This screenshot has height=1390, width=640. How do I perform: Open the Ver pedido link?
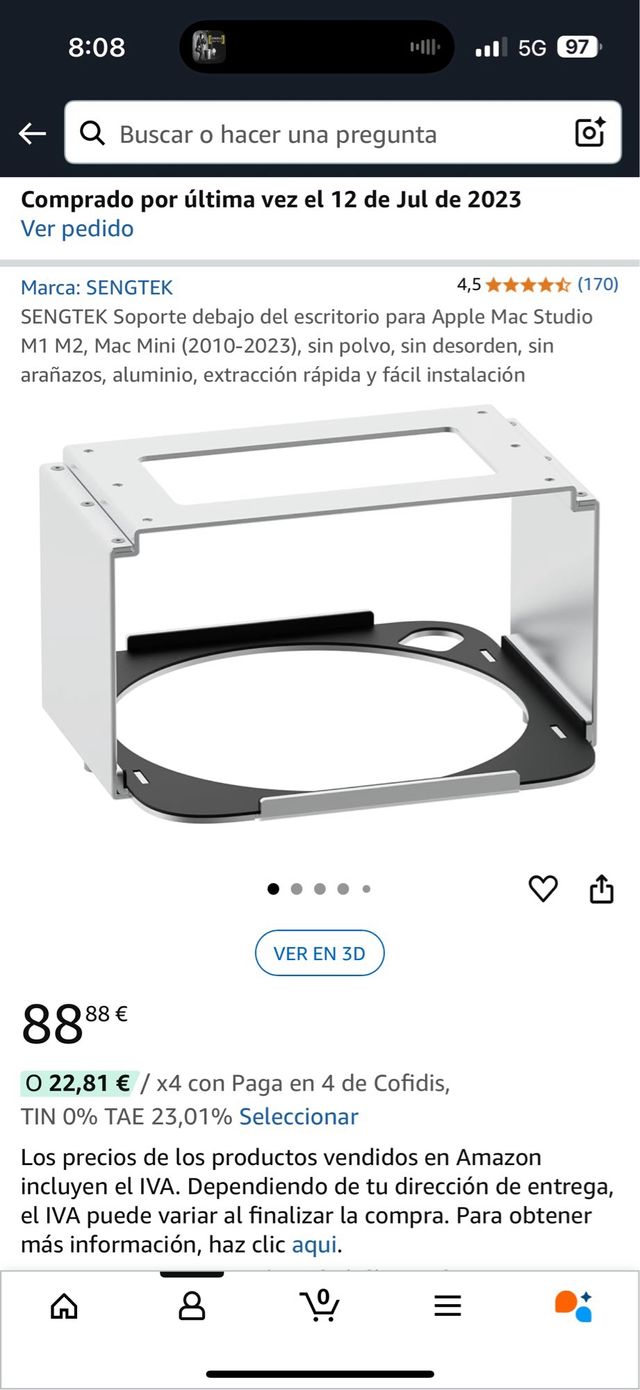pyautogui.click(x=77, y=228)
